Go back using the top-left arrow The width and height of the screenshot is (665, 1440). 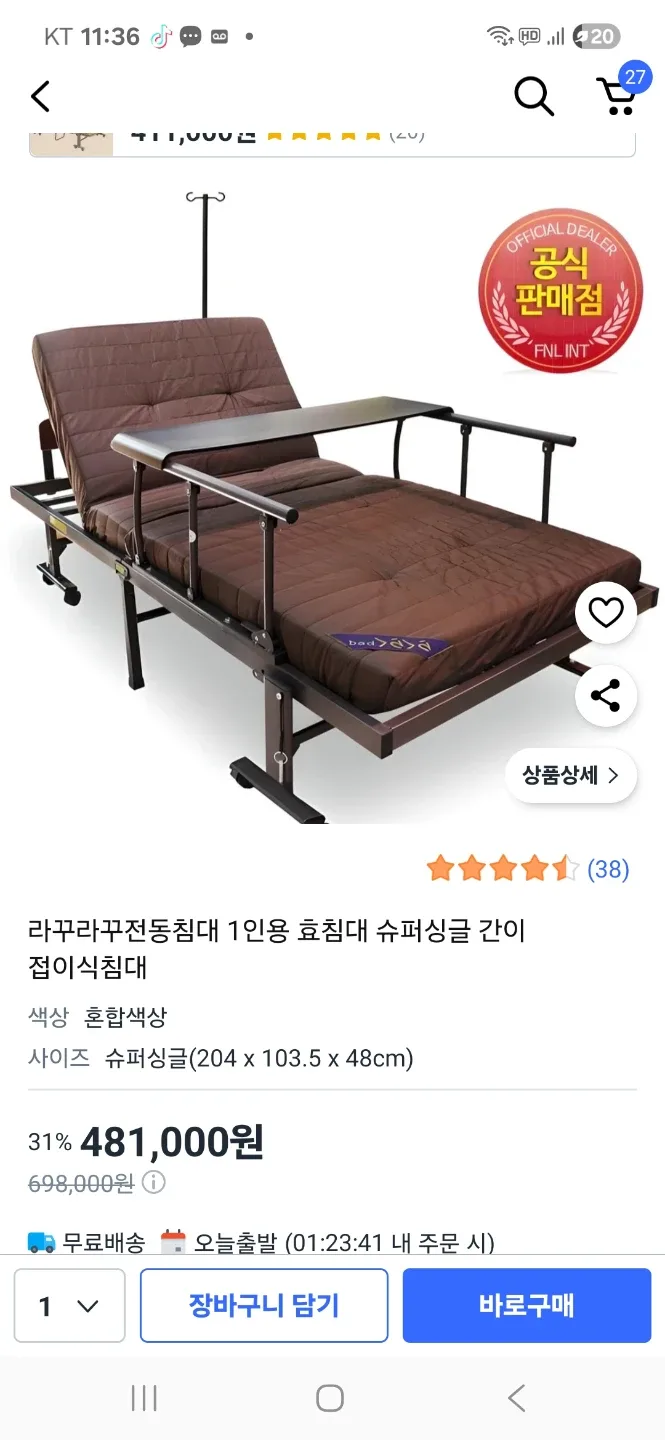pos(40,97)
